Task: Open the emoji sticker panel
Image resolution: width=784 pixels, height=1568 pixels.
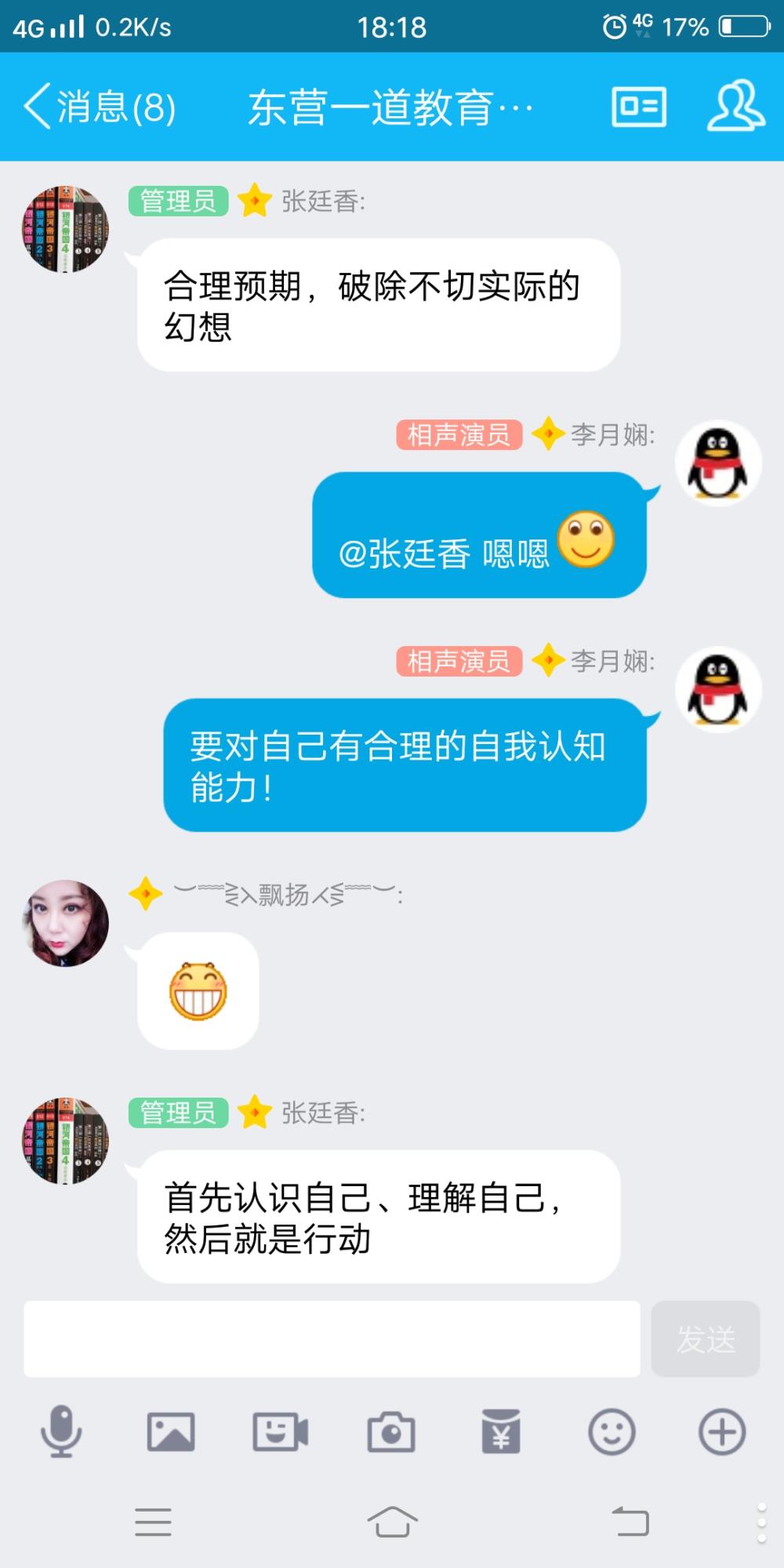Action: pos(612,1432)
